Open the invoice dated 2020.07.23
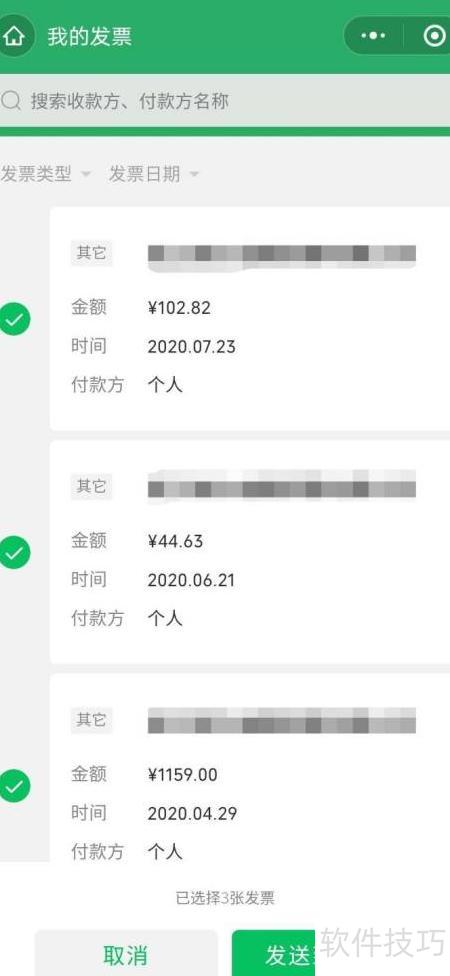The height and width of the screenshot is (976, 450). coord(250,319)
